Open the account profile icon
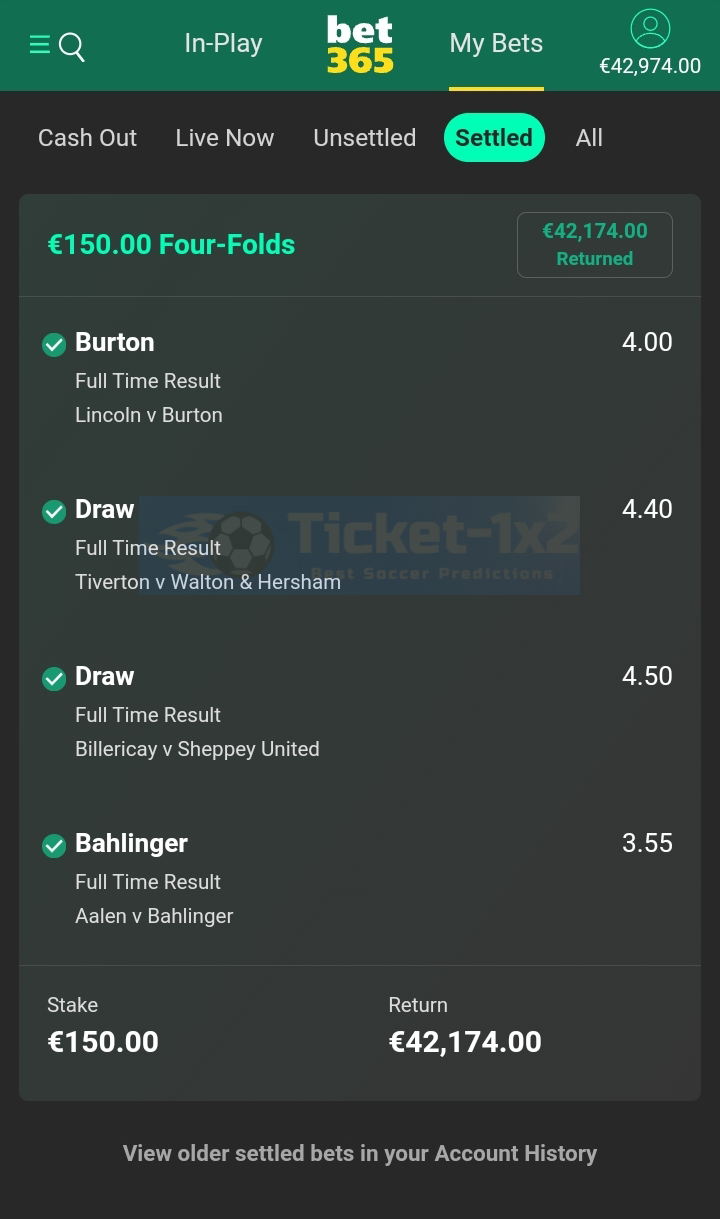Screen dimensions: 720x1219 [x=650, y=29]
